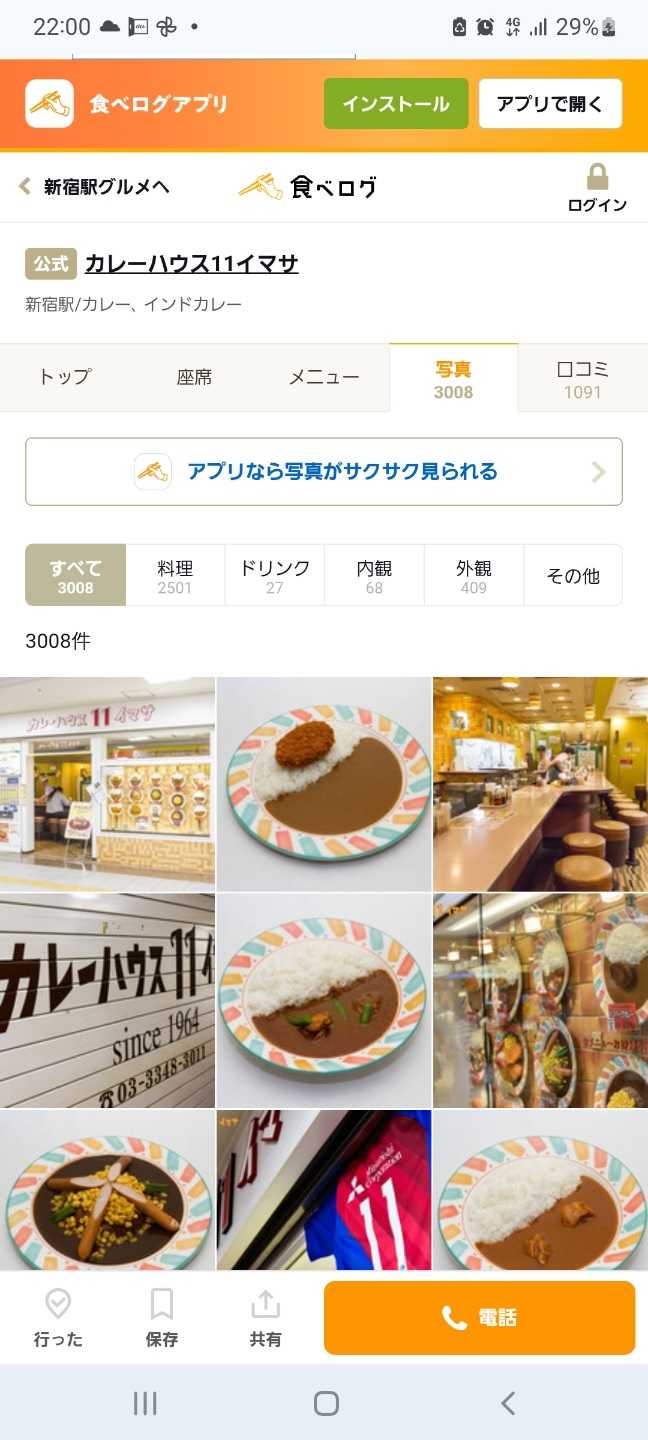Switch to the 口コミ tab

pos(582,378)
